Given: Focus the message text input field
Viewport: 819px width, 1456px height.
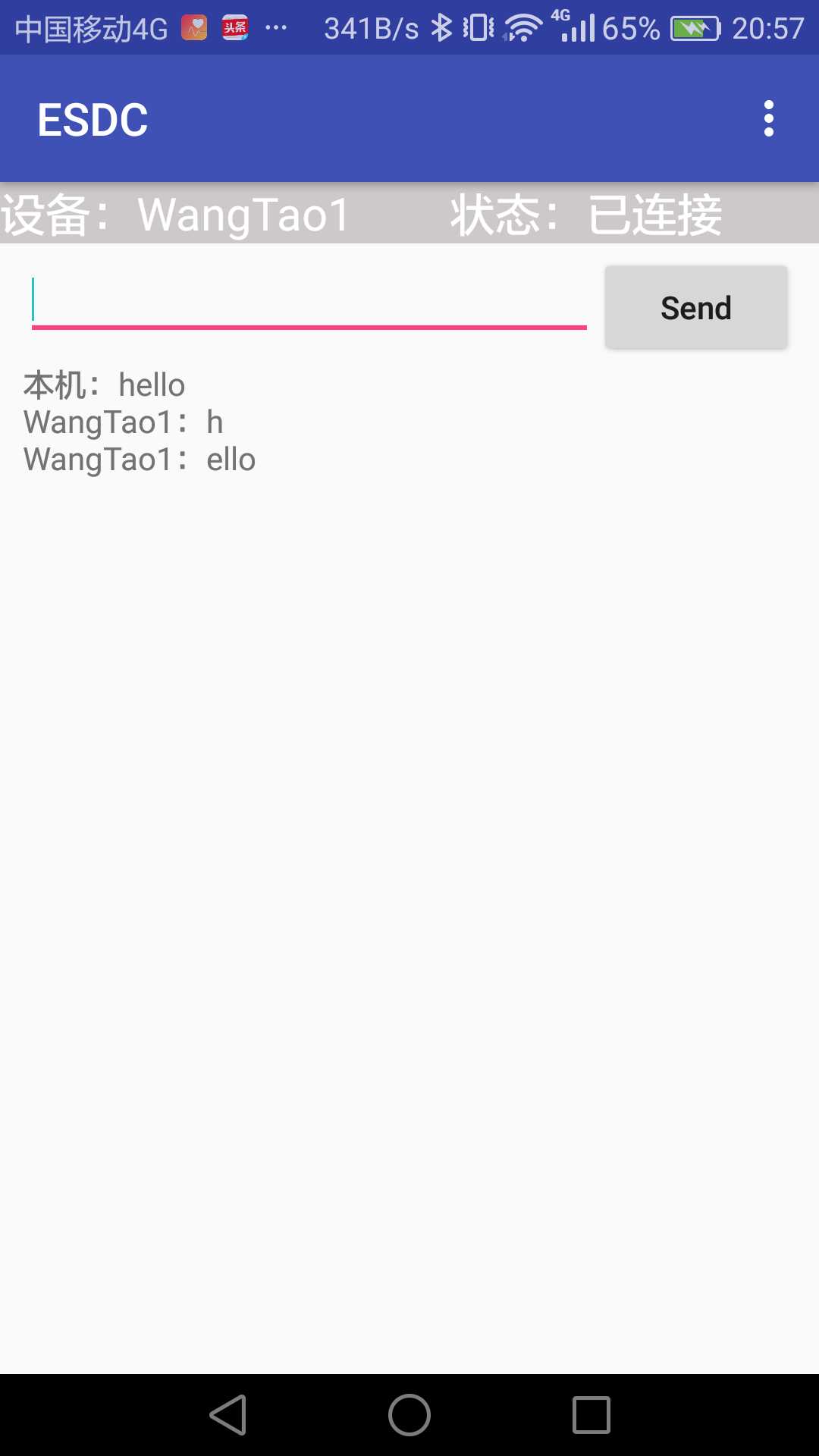Looking at the screenshot, I should coord(309,302).
